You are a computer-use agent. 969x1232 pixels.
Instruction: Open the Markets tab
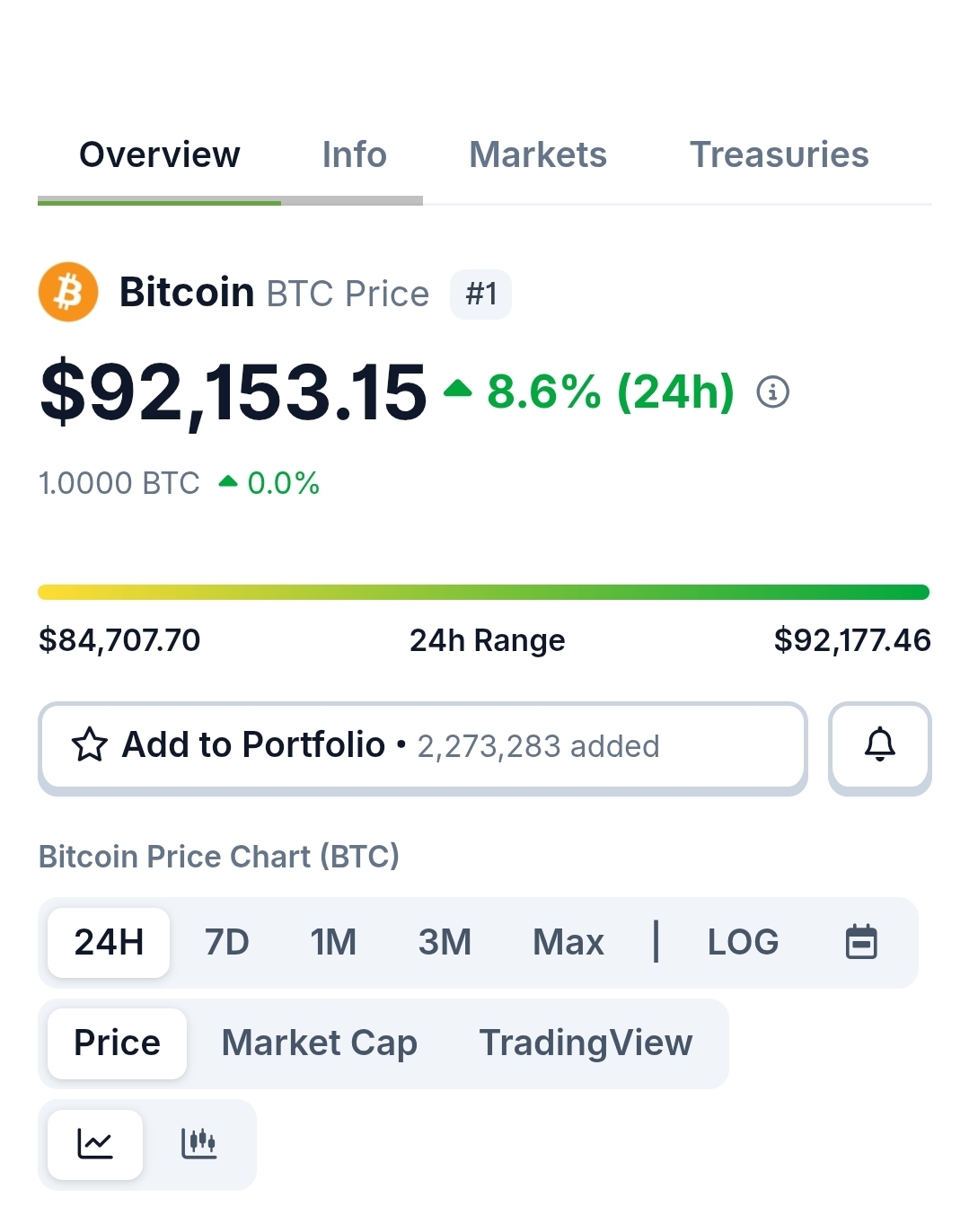click(x=537, y=155)
